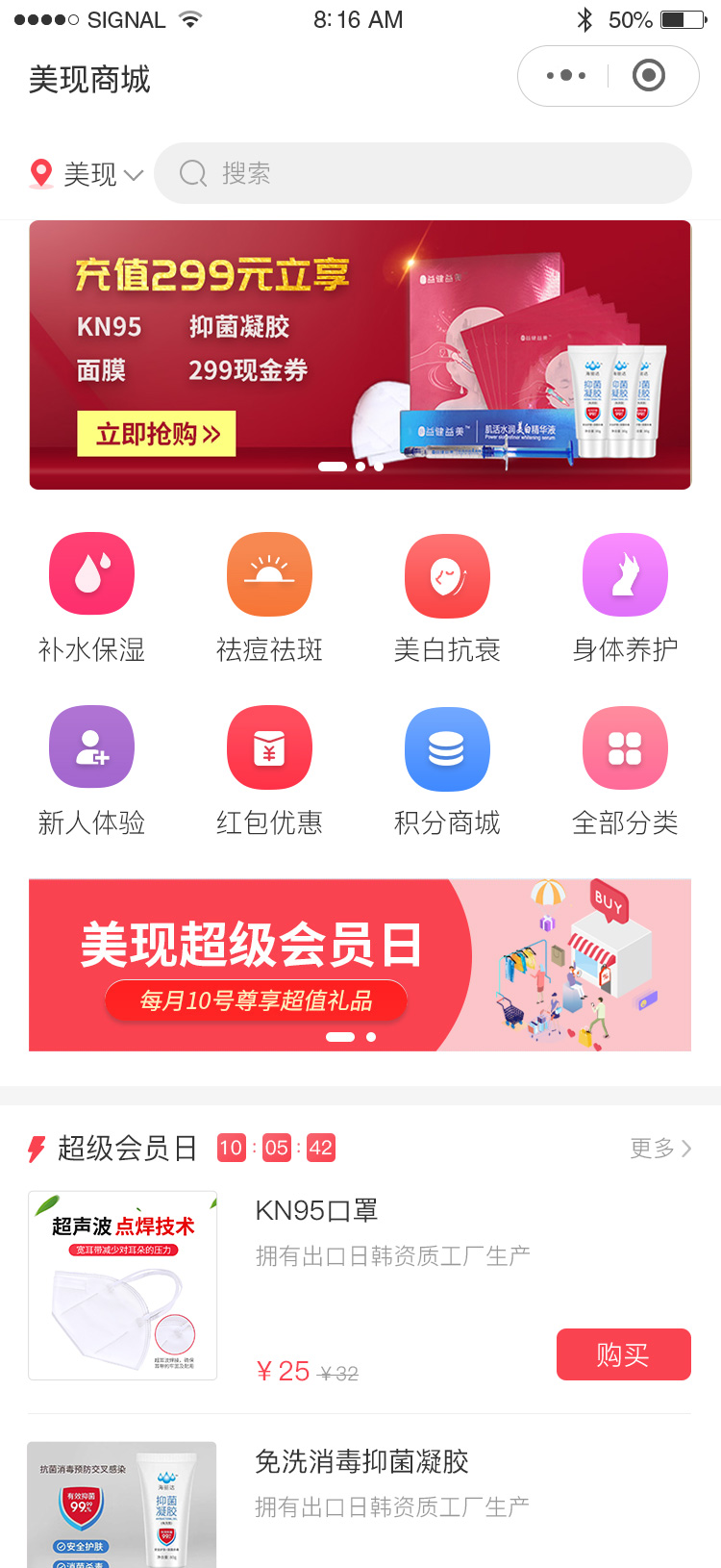Image resolution: width=721 pixels, height=1568 pixels.
Task: Open the mini program more-options menu
Action: 565,76
